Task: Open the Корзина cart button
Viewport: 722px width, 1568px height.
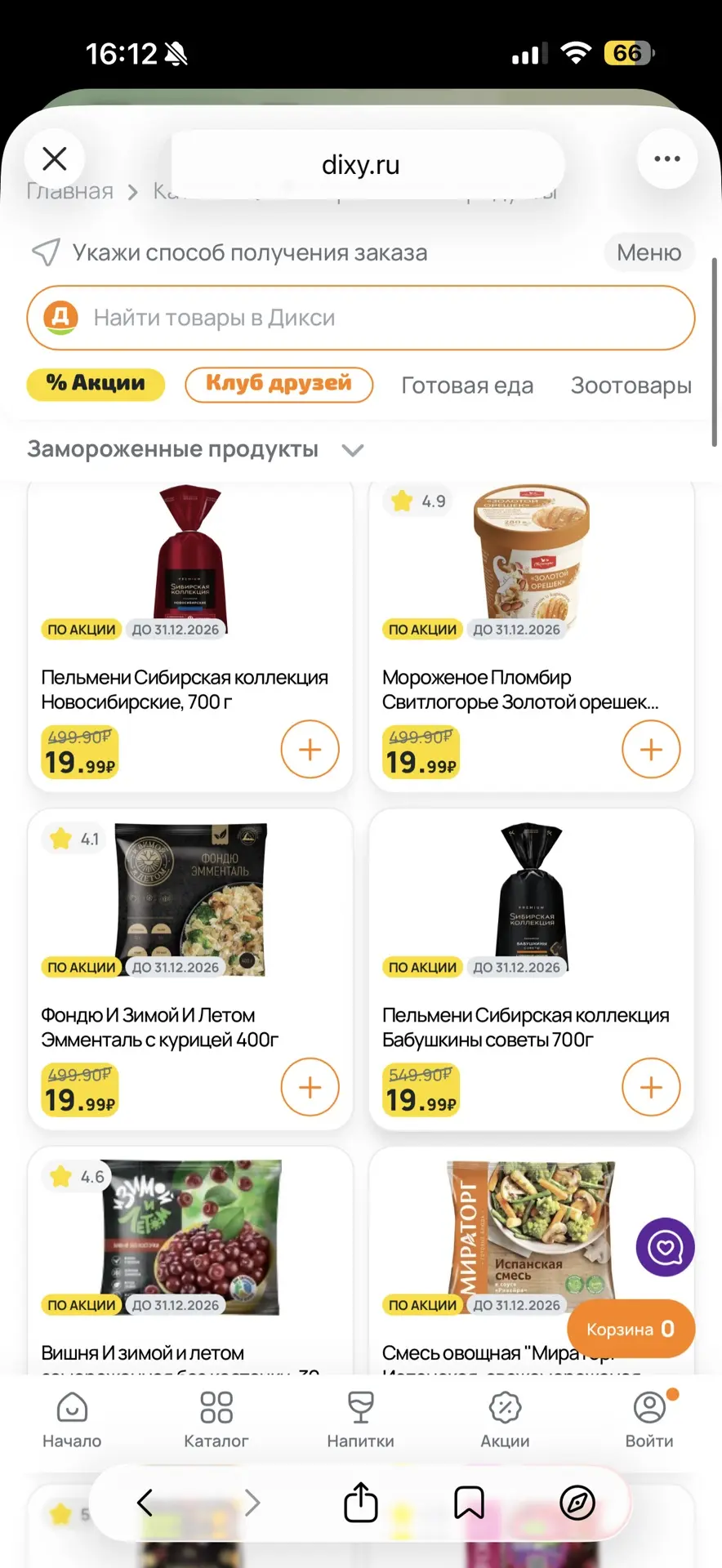Action: point(631,1329)
